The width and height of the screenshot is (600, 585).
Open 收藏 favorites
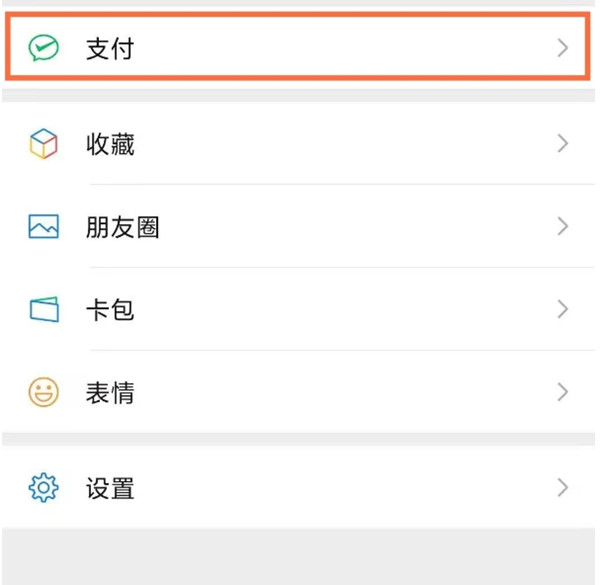[x=300, y=145]
